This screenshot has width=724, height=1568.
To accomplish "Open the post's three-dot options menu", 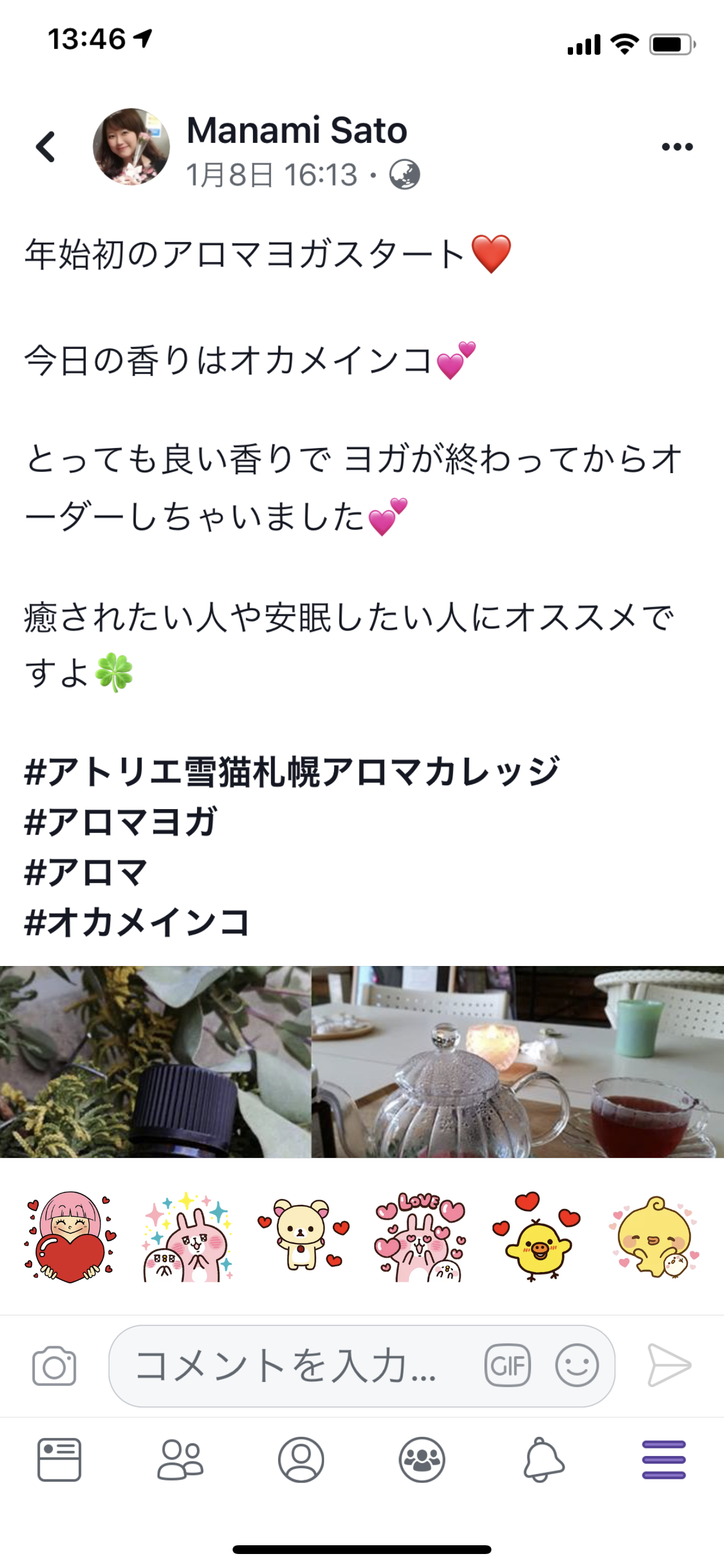I will 677,146.
